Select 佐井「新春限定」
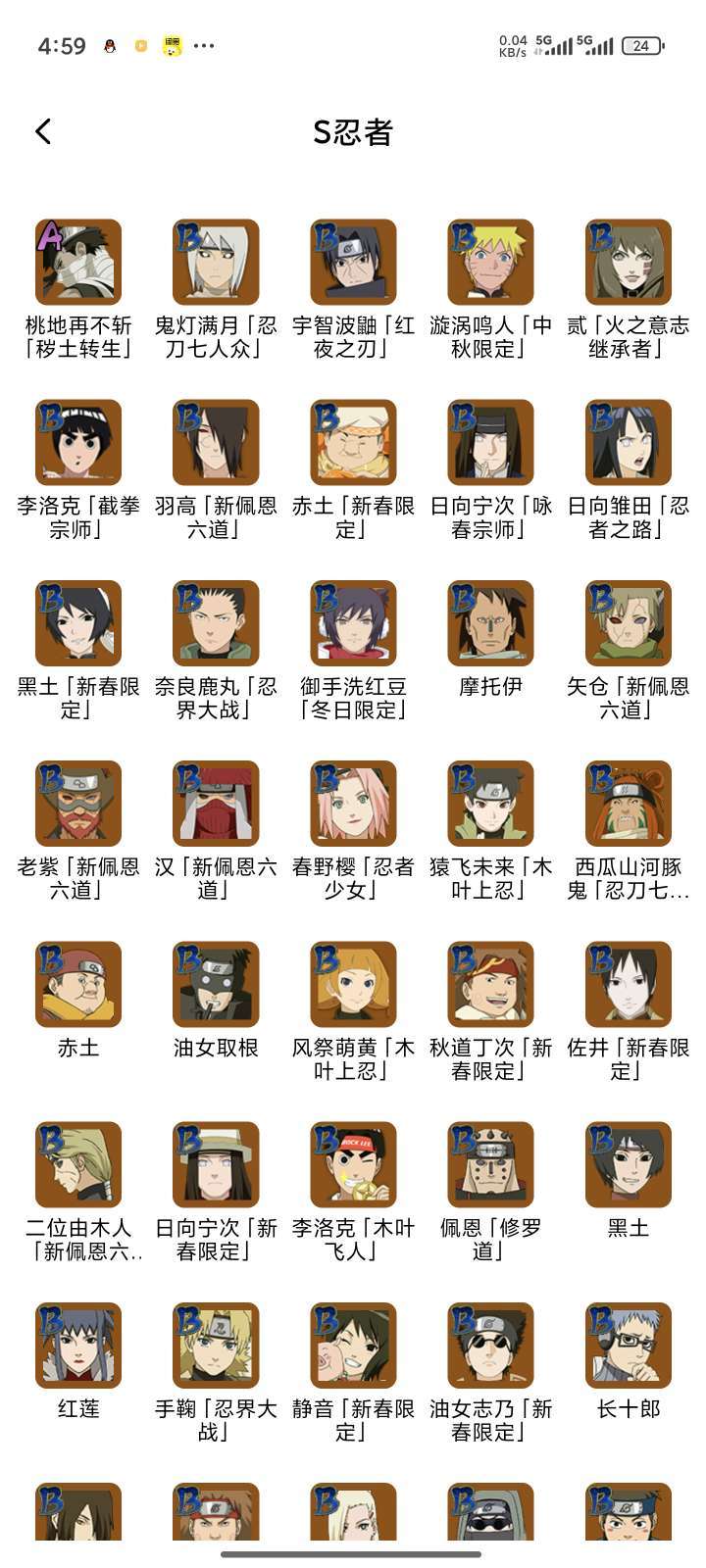 [x=628, y=984]
